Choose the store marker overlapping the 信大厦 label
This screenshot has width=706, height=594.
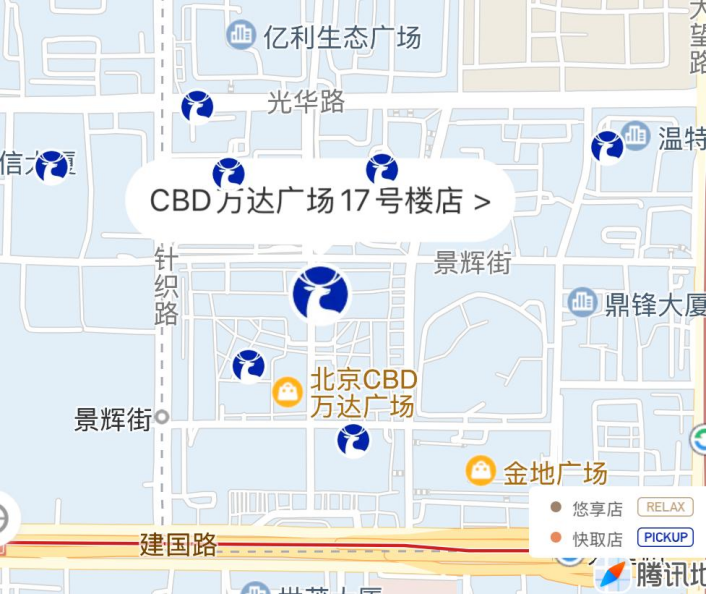tap(52, 166)
